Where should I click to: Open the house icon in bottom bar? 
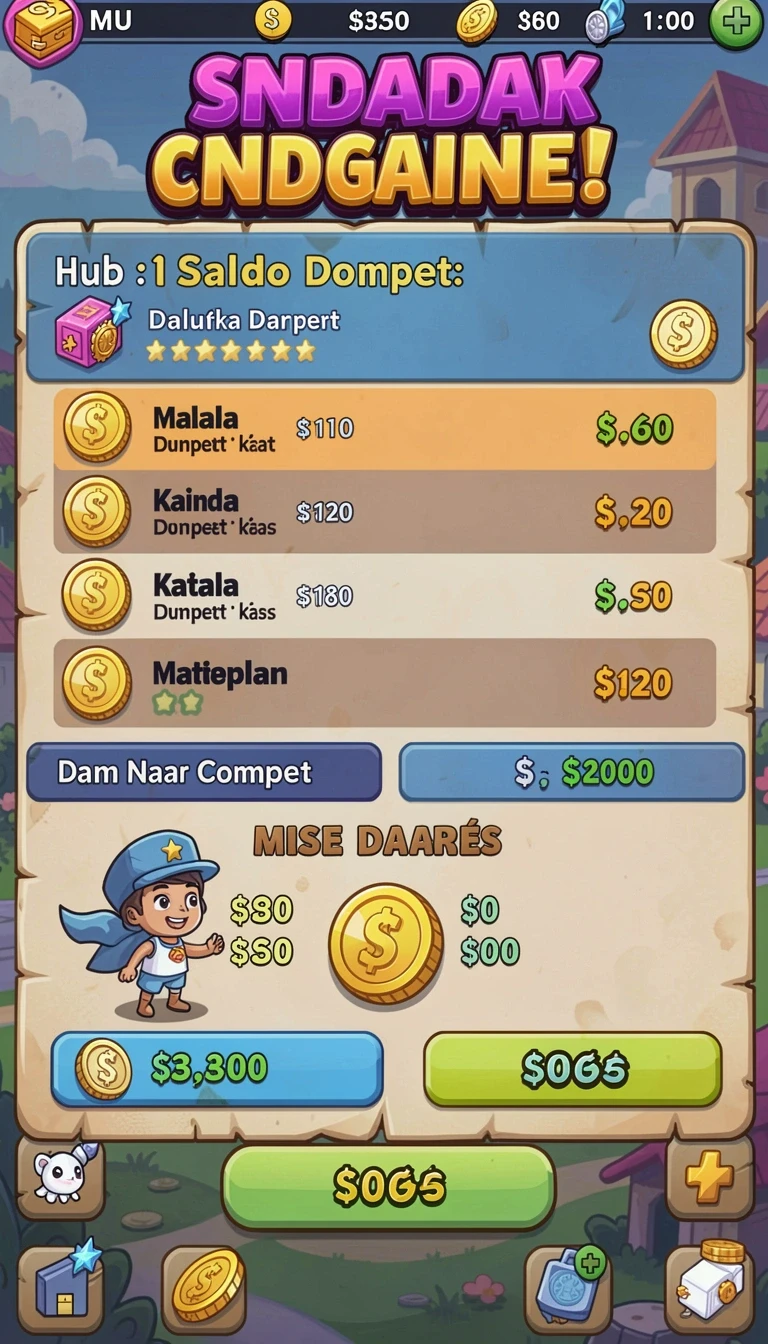pyautogui.click(x=62, y=1288)
